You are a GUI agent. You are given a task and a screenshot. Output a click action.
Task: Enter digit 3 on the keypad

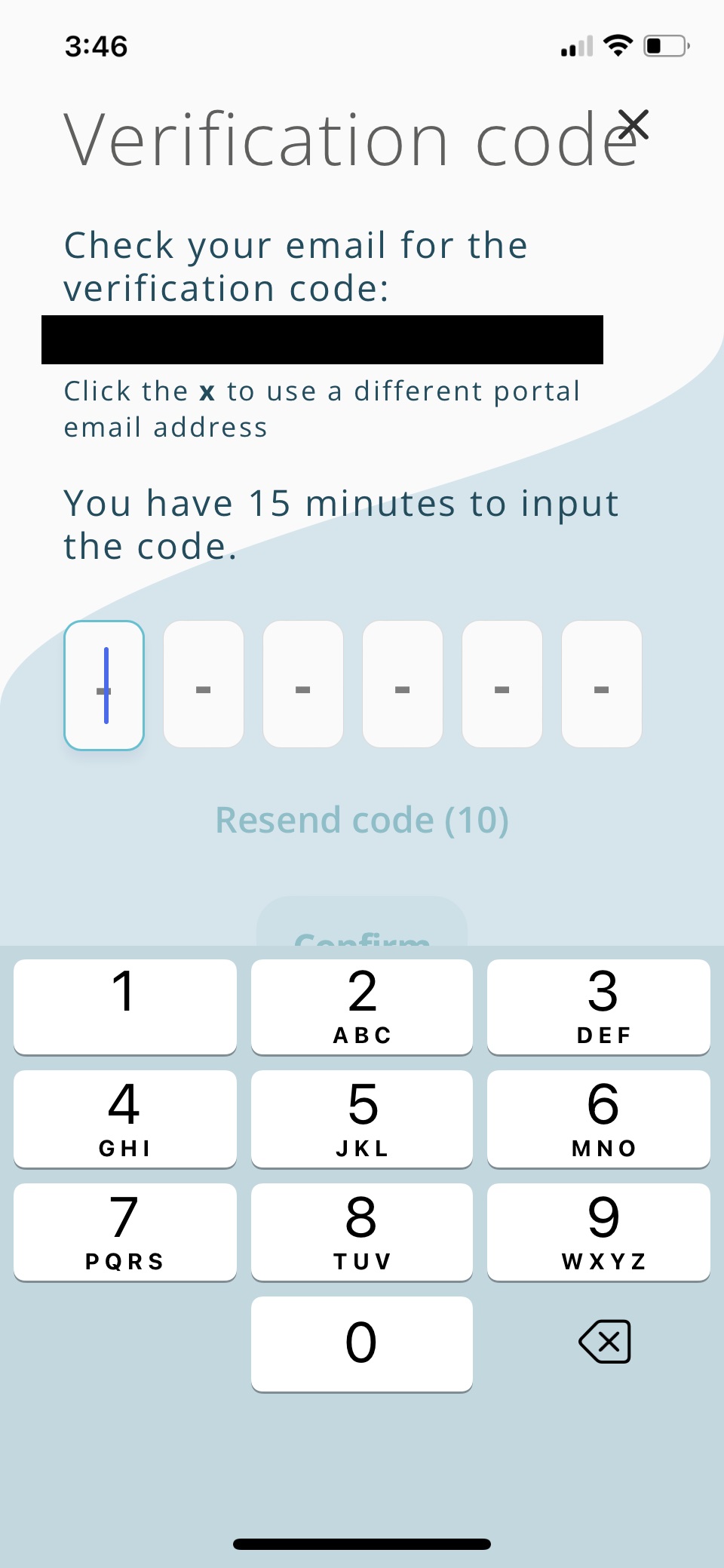599,1006
